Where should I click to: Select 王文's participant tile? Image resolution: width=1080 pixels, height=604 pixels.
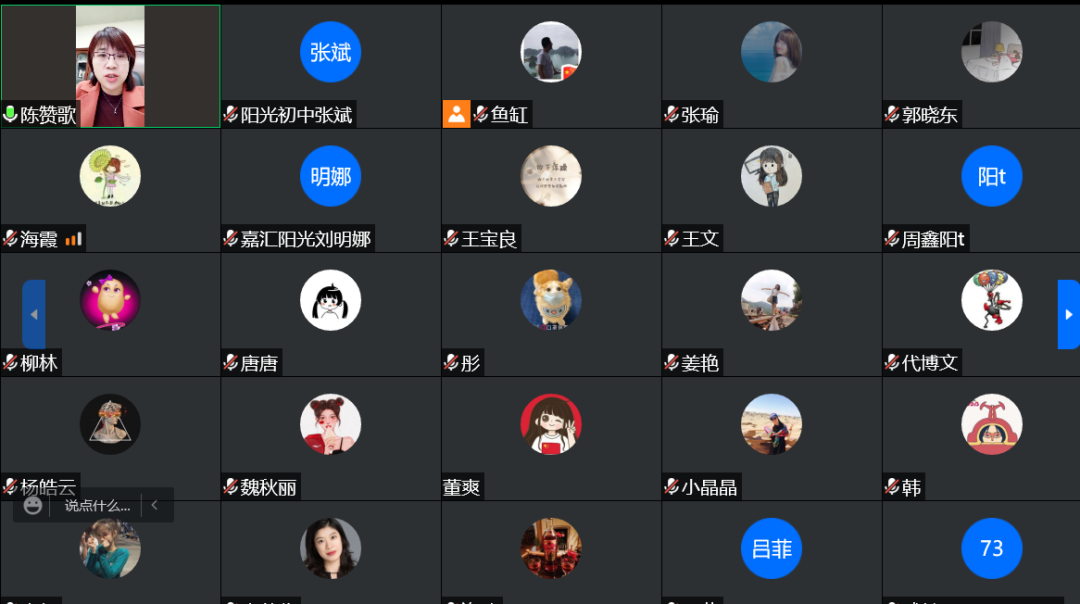771,176
